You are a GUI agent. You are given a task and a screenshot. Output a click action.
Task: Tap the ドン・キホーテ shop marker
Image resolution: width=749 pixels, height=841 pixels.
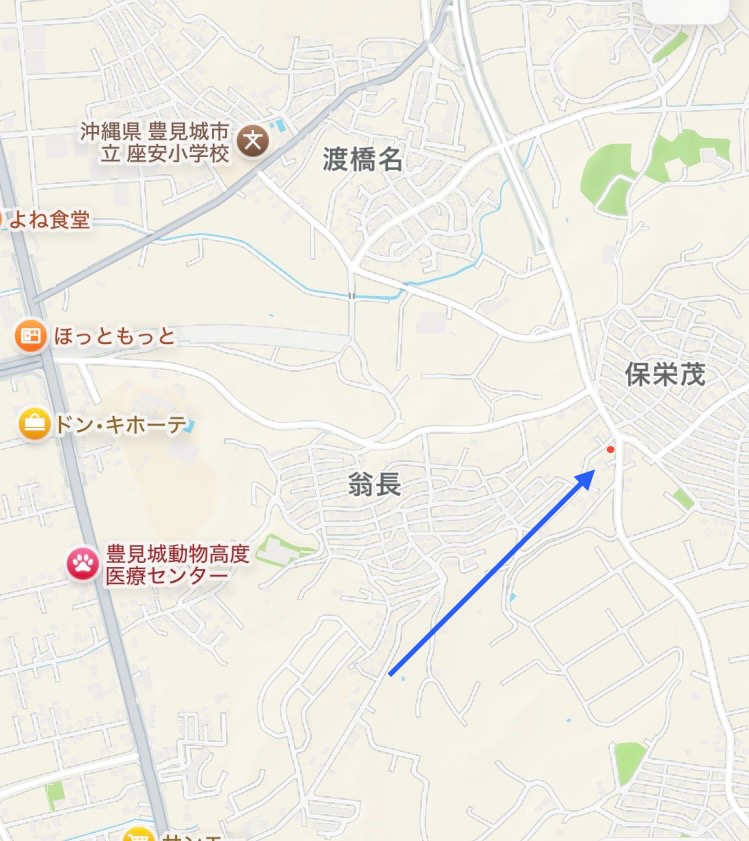[35, 424]
